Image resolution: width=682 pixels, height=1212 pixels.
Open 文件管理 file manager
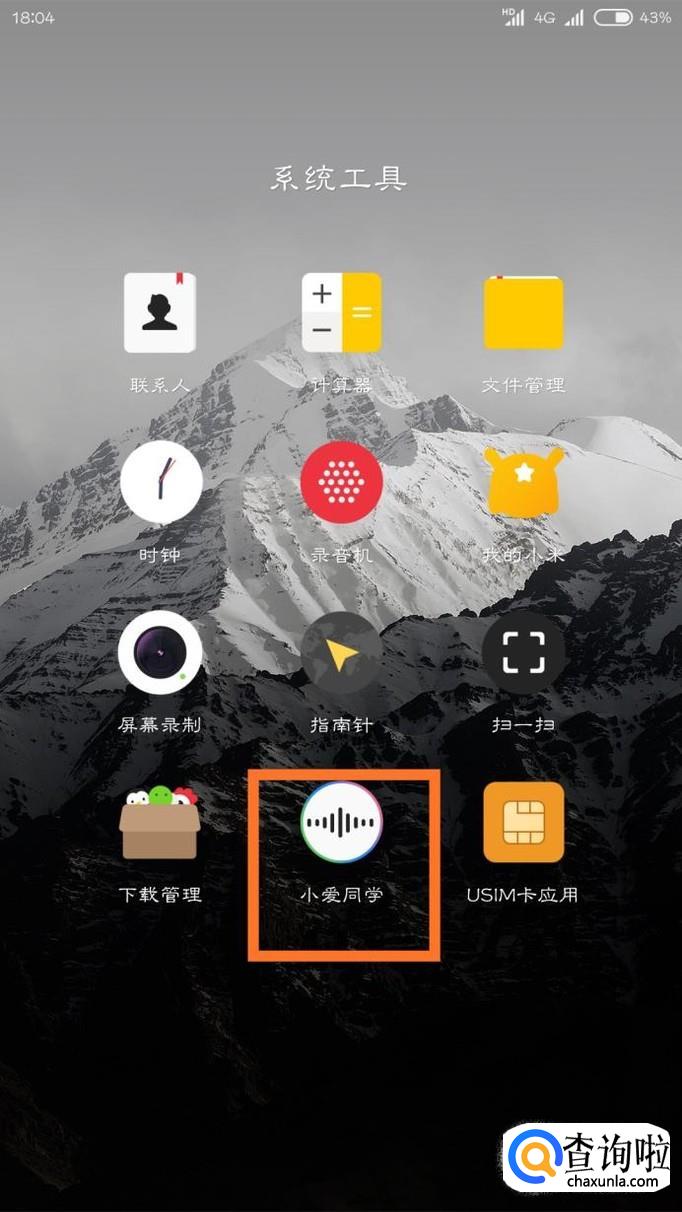pos(523,313)
